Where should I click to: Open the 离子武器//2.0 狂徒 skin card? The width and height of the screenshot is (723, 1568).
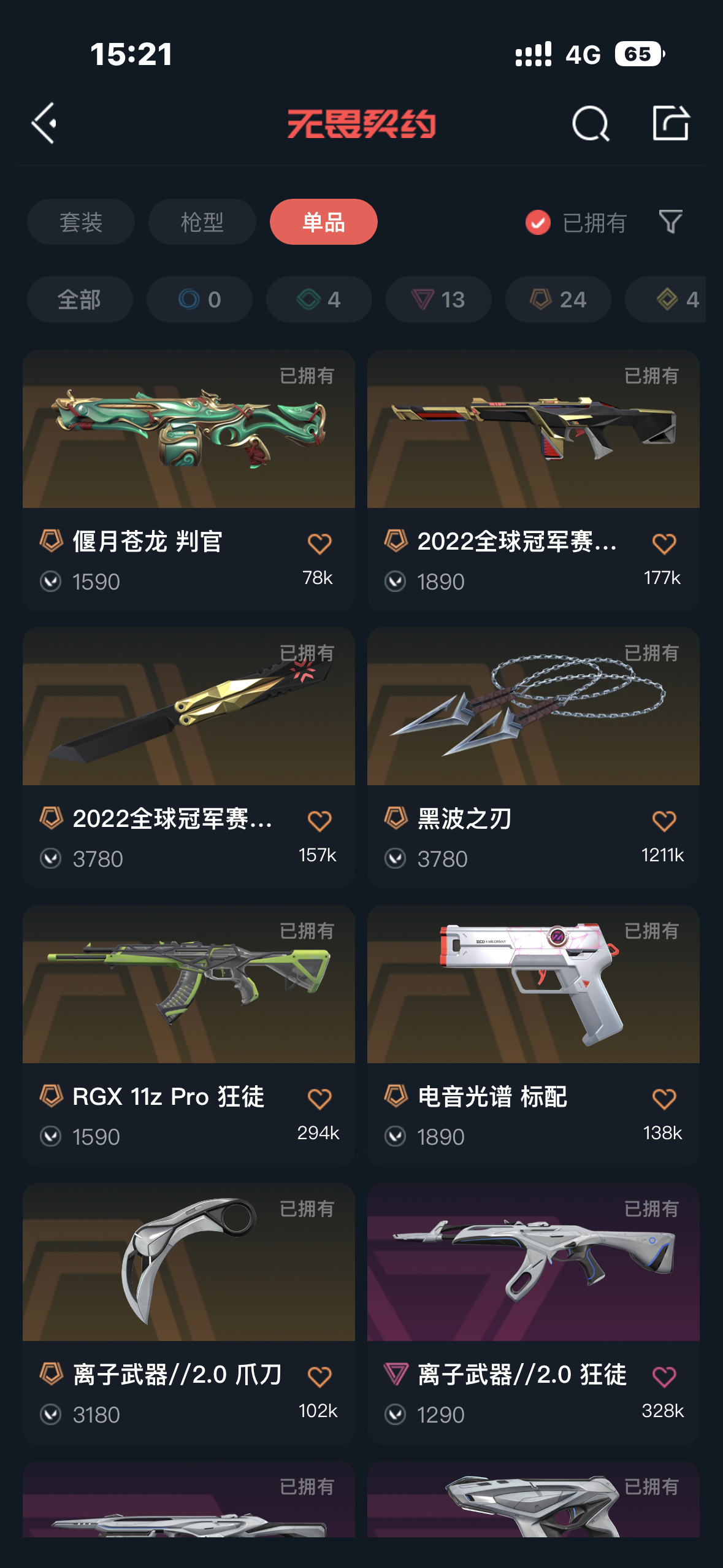(x=533, y=1262)
